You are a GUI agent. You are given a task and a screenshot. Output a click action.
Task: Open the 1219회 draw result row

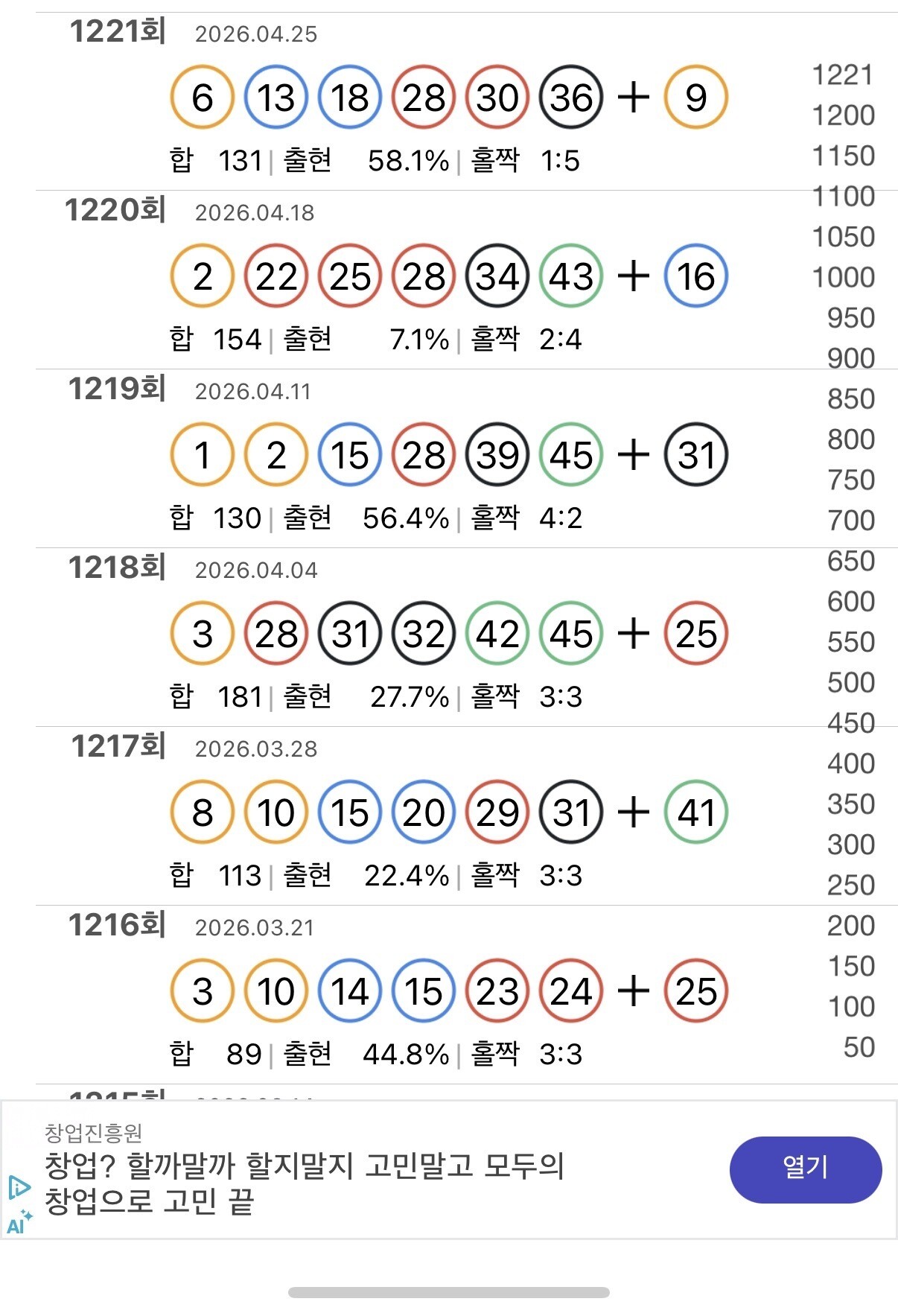point(417,459)
